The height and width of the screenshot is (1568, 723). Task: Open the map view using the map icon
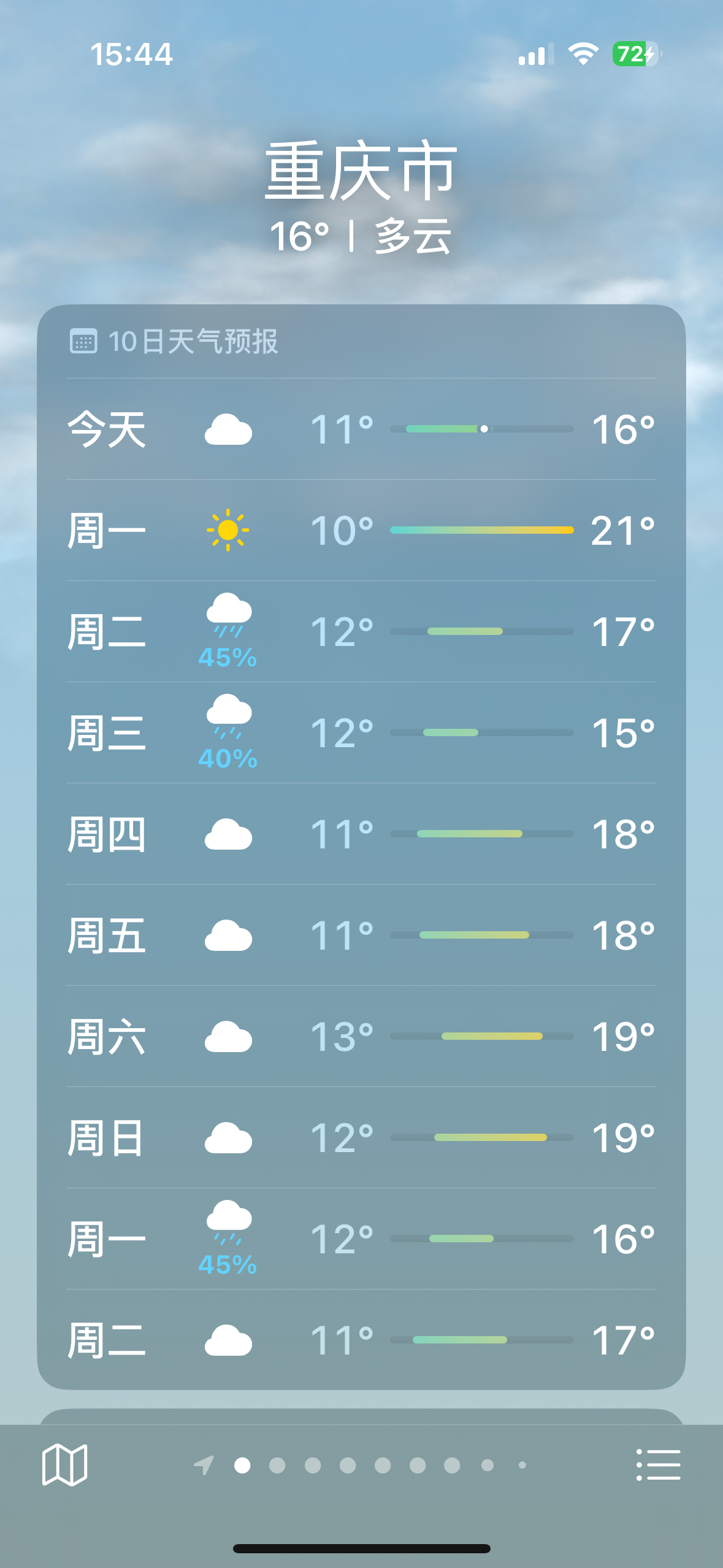[x=66, y=1465]
